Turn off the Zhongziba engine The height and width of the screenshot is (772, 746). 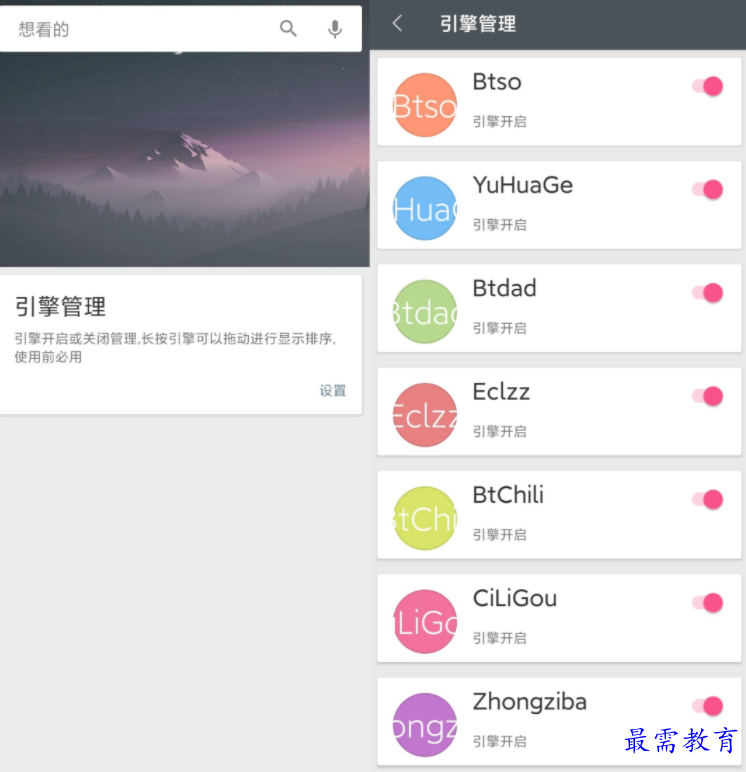tap(708, 706)
